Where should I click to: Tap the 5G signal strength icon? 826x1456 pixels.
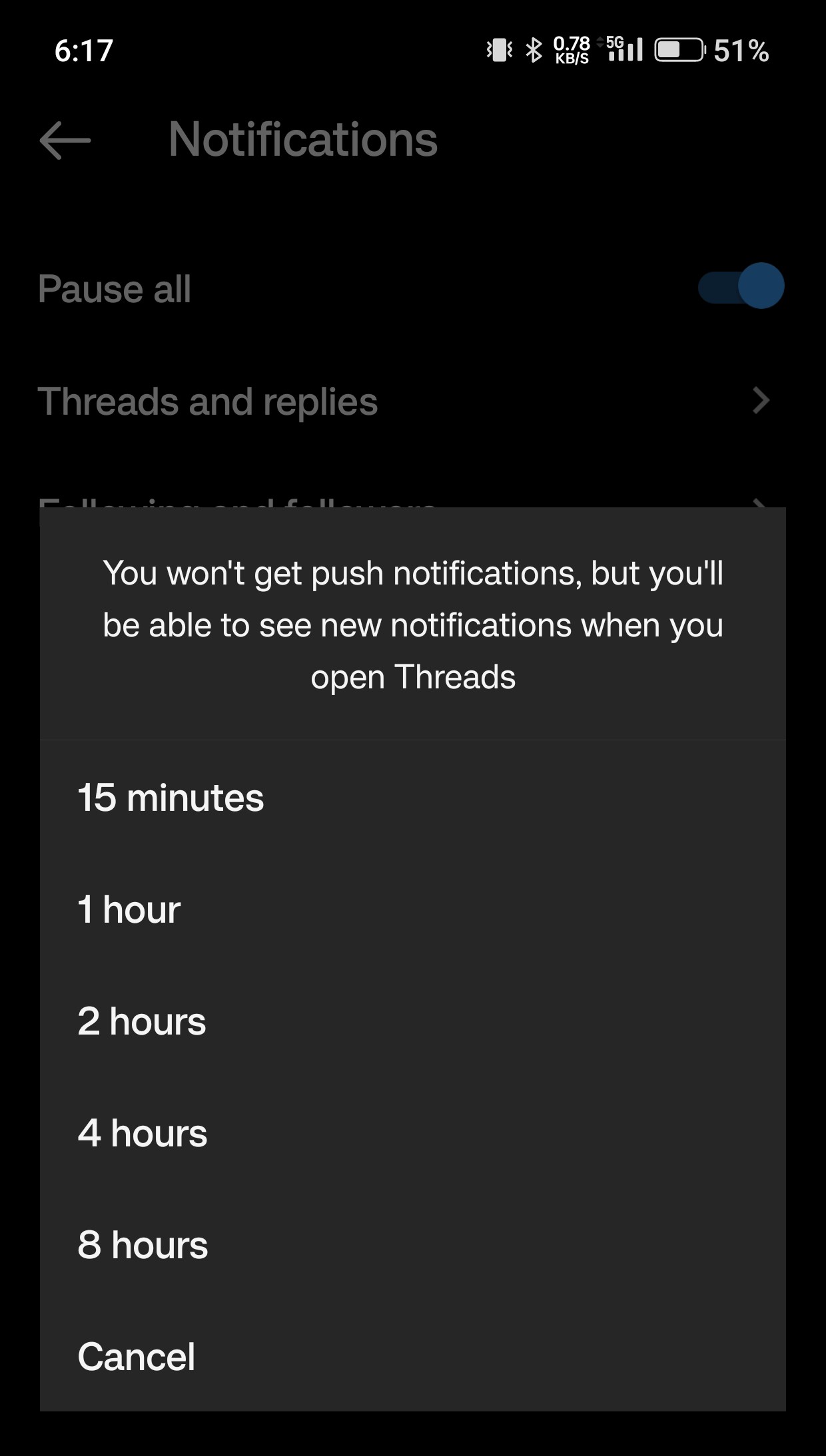point(623,50)
